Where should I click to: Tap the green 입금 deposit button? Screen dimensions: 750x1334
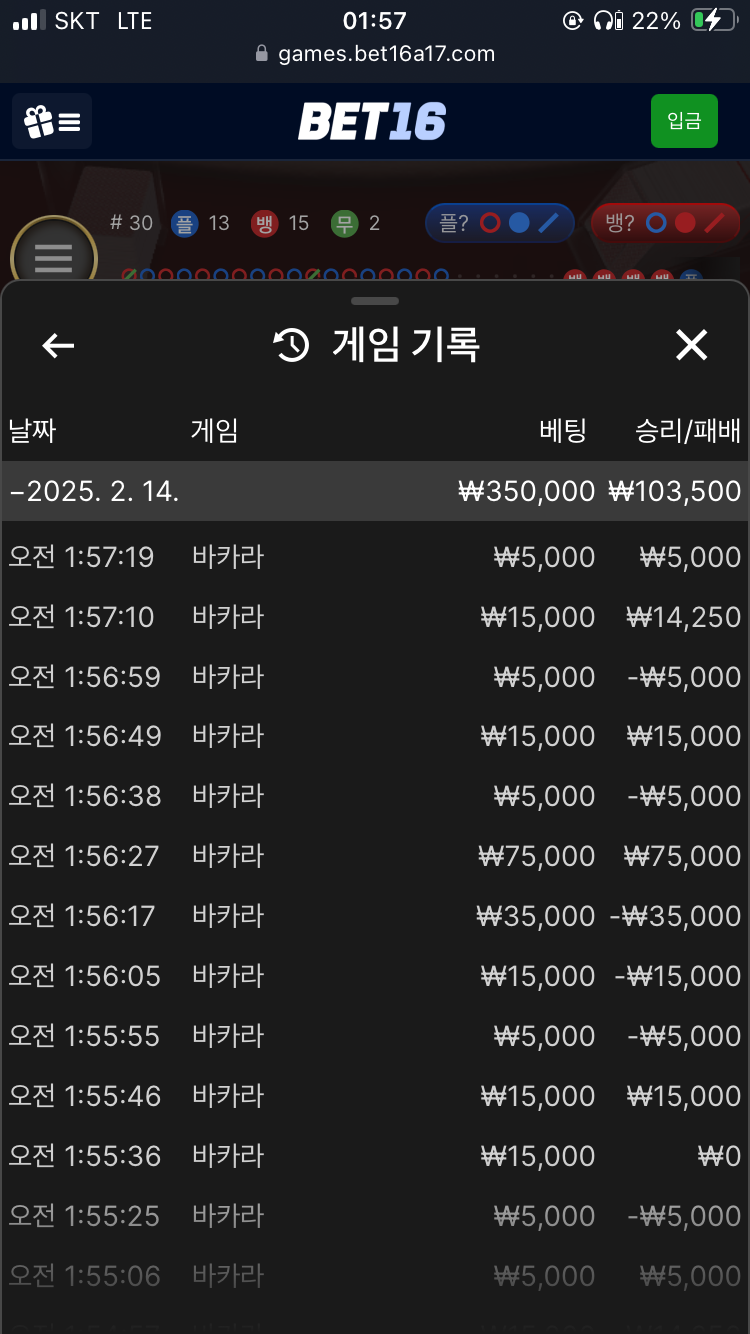684,121
